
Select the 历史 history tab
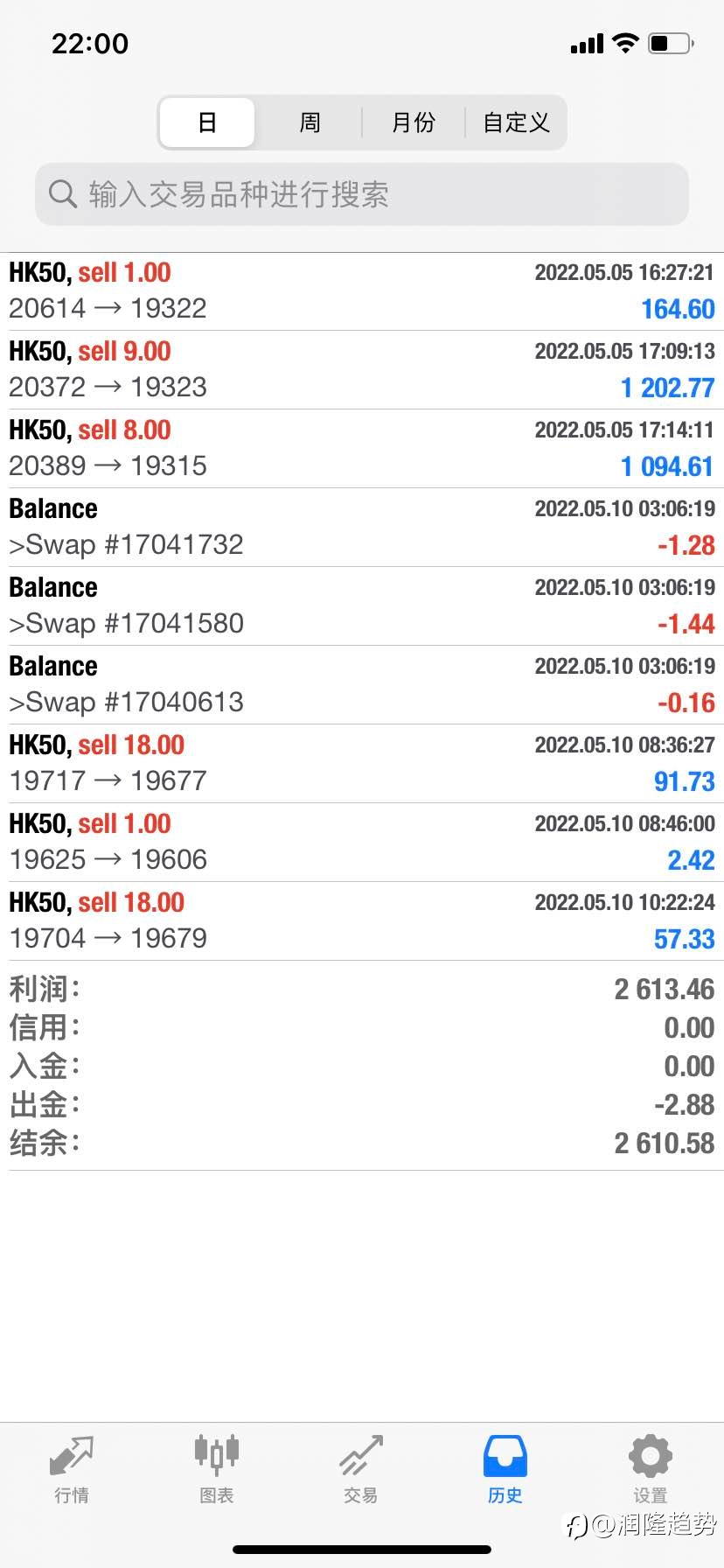click(x=505, y=1470)
